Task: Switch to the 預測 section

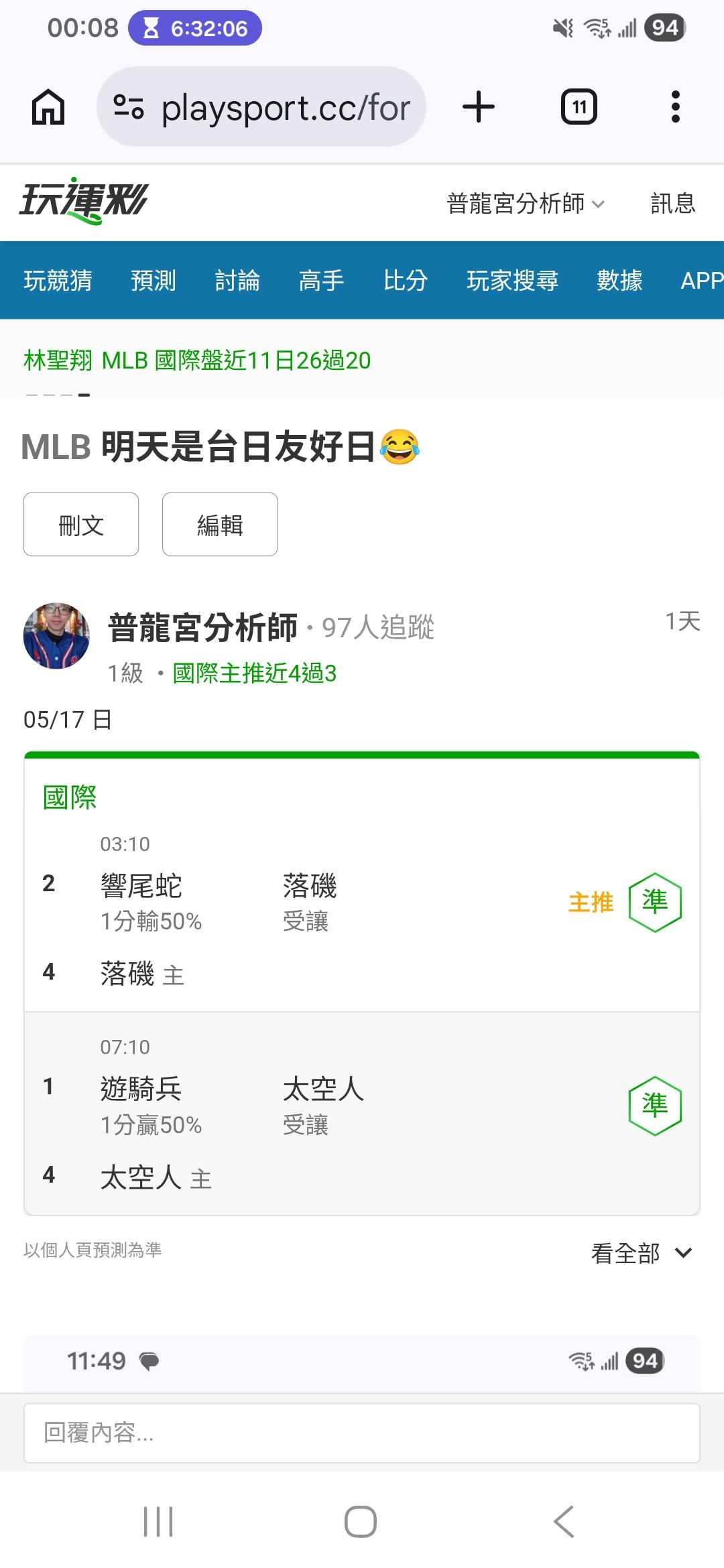Action: pos(154,280)
